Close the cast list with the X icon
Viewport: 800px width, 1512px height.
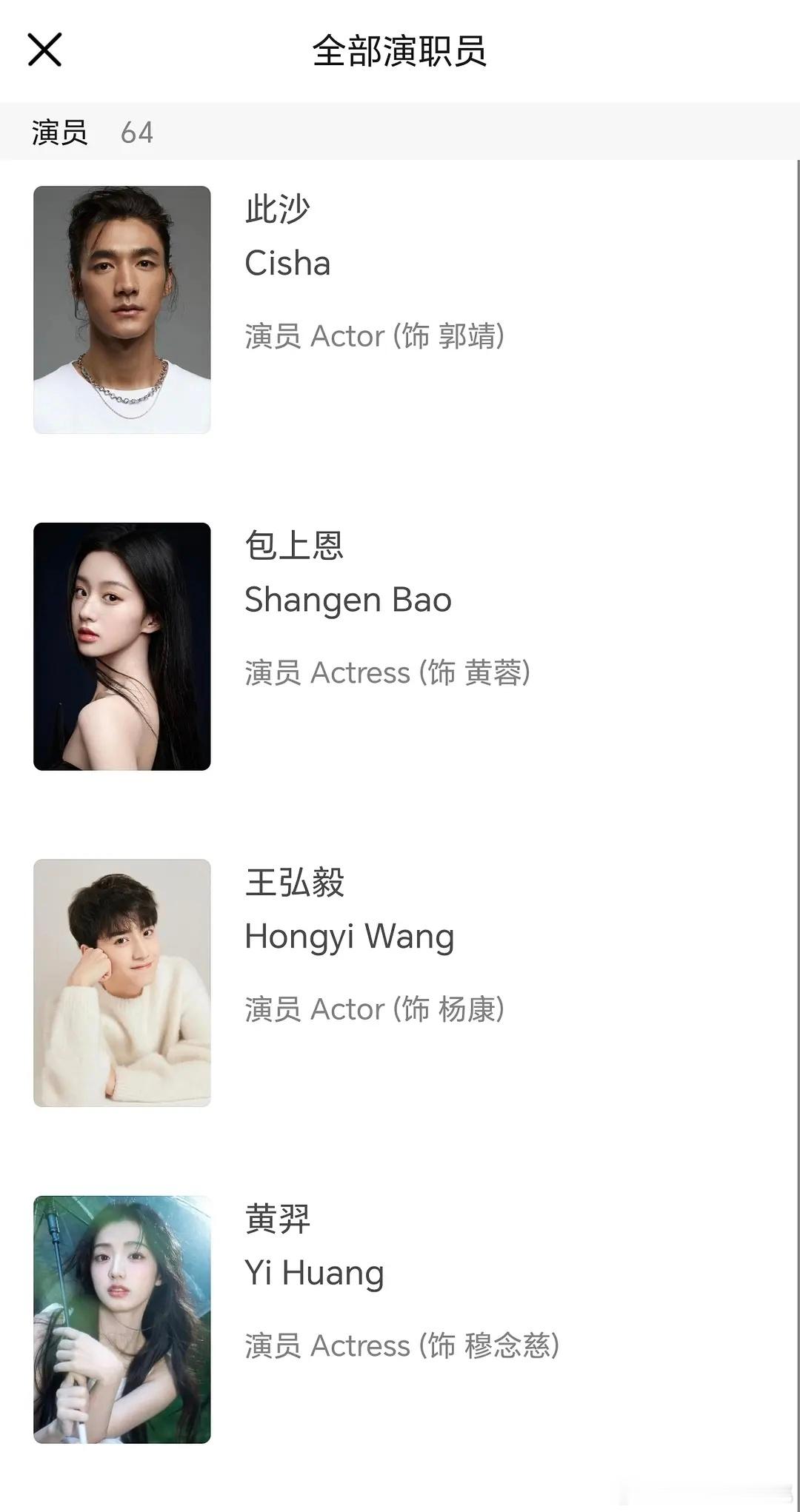[46, 50]
